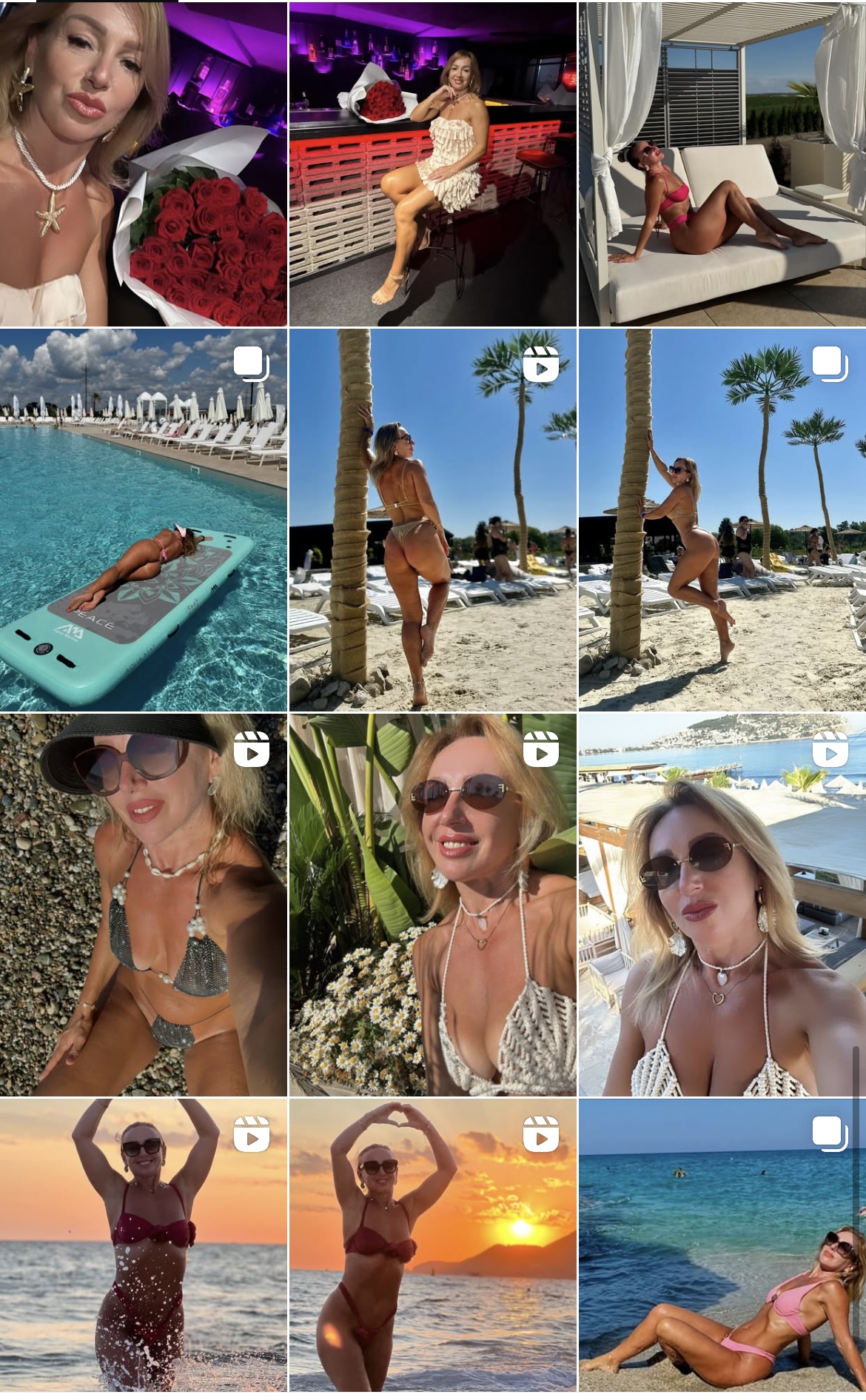
Task: Play the reel with white daisies and leaves
Action: (433, 905)
